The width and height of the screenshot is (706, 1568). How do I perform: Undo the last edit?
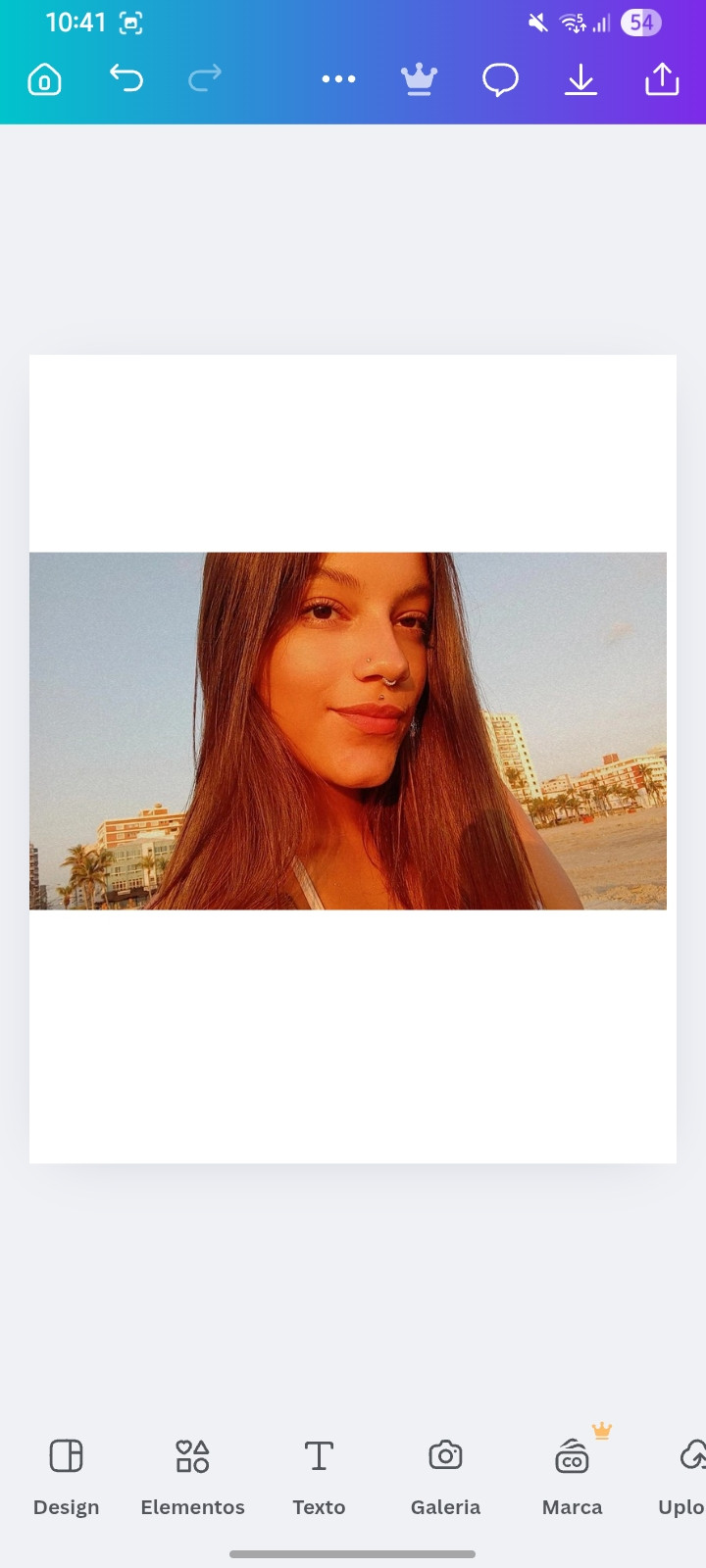tap(126, 78)
